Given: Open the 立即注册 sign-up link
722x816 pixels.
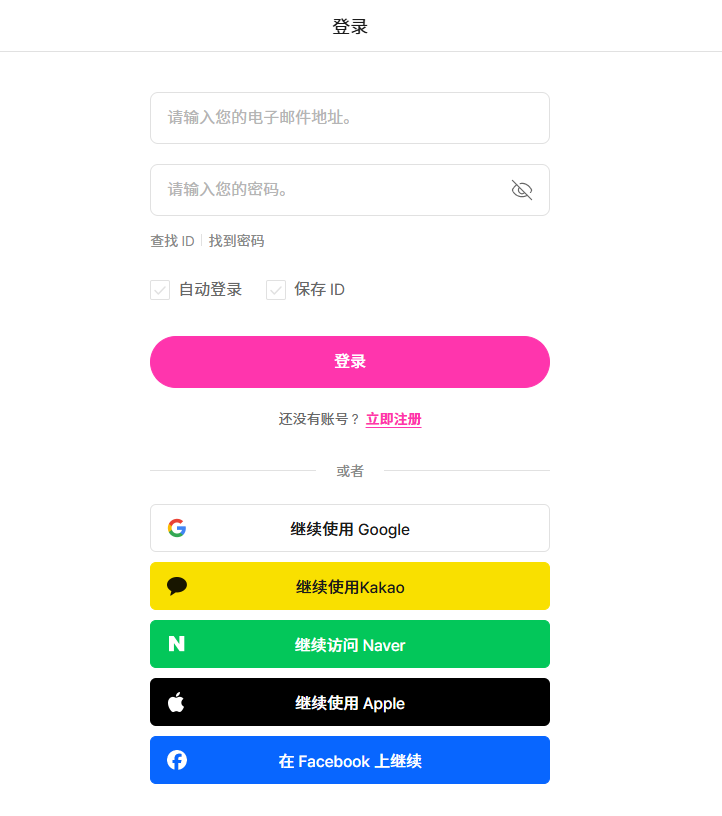Looking at the screenshot, I should (x=394, y=419).
